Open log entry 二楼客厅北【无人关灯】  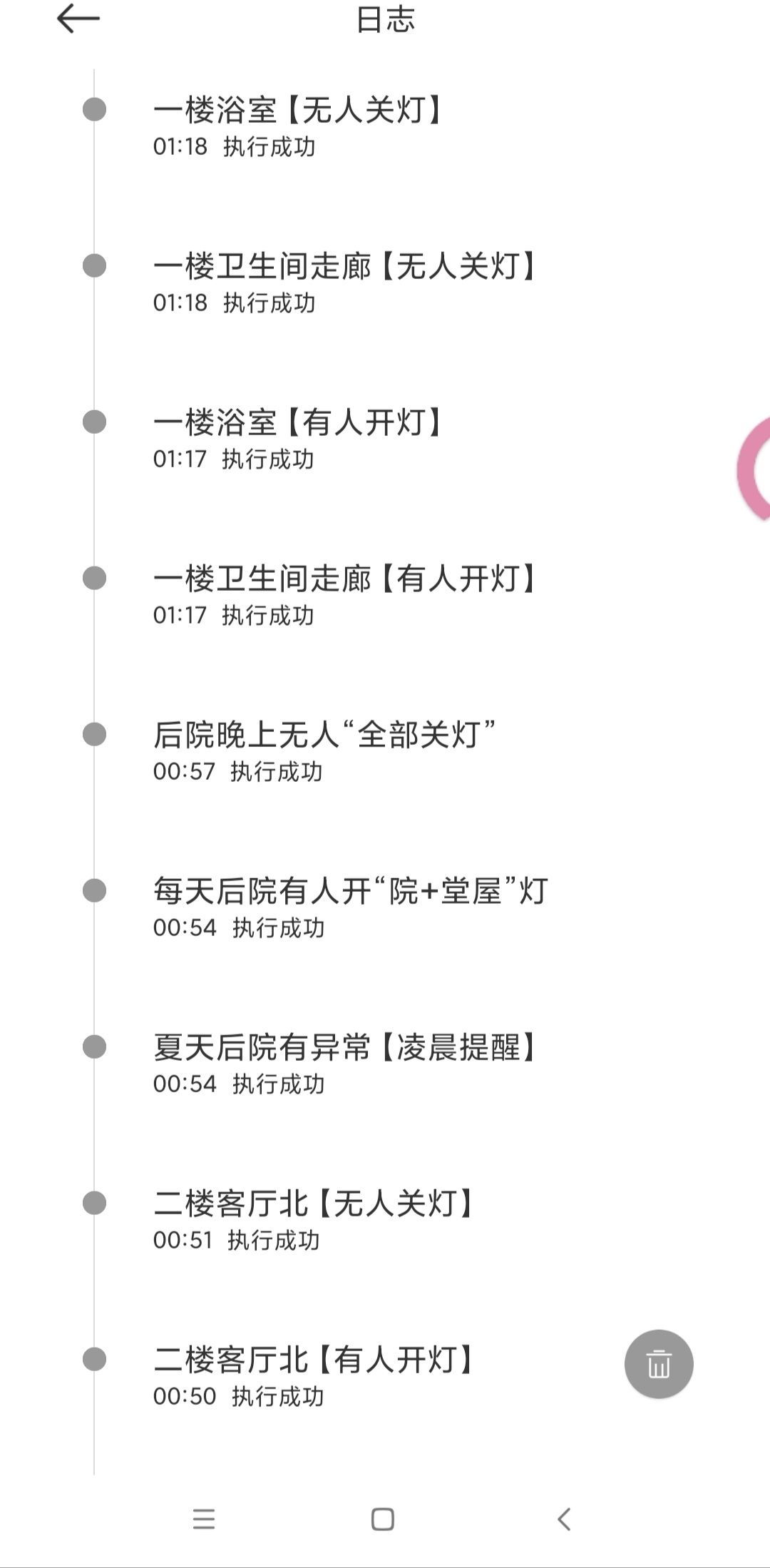tap(385, 1220)
